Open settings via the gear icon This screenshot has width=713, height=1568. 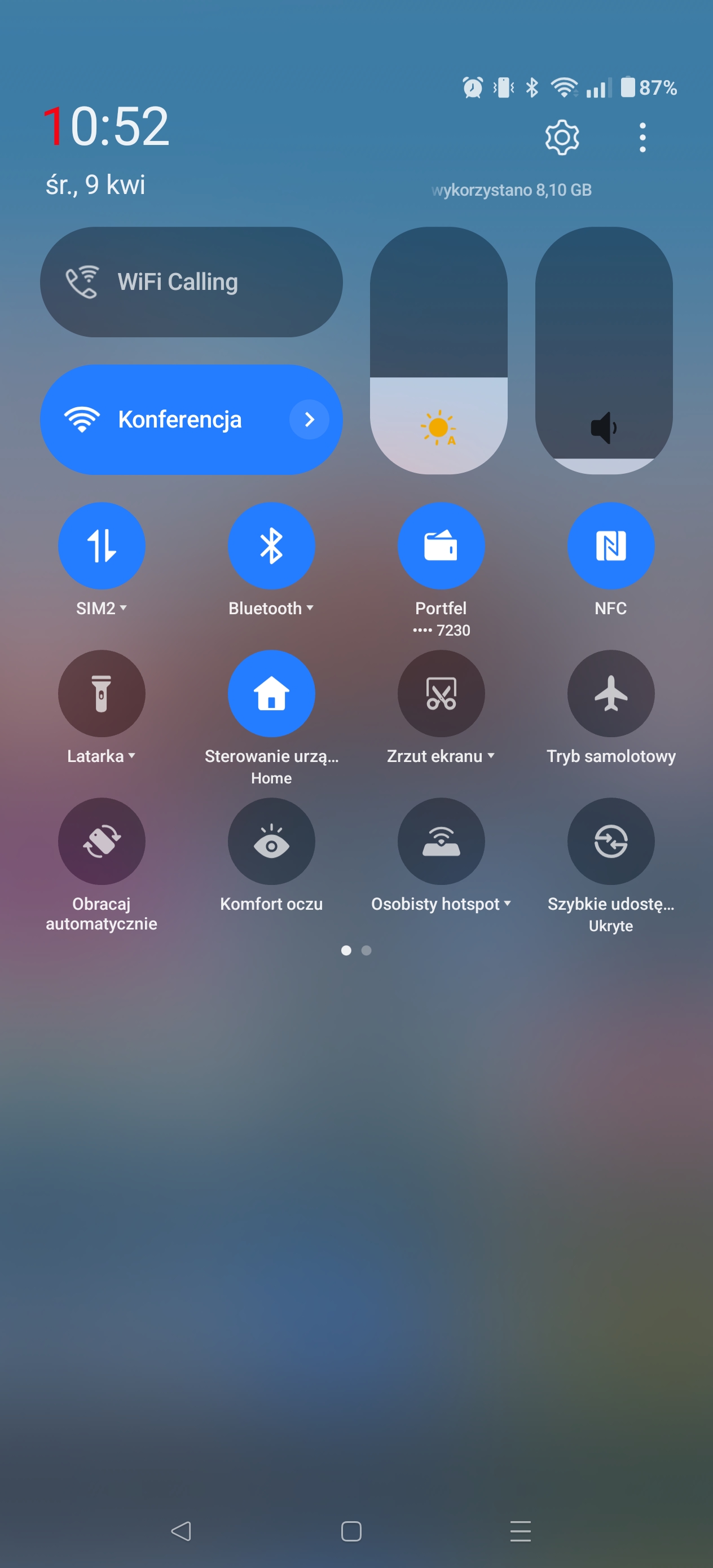[561, 138]
